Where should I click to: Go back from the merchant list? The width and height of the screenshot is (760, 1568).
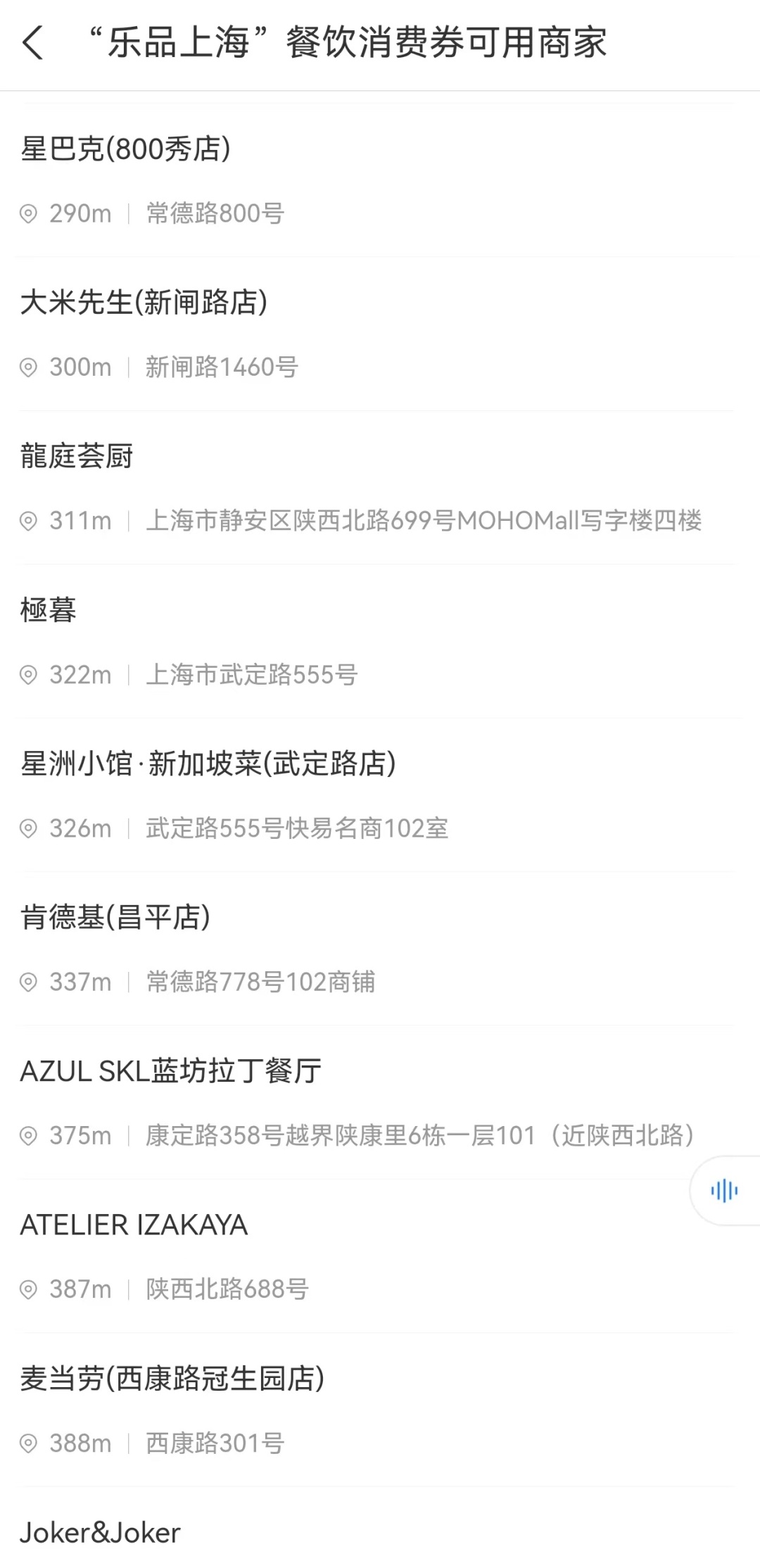[x=33, y=44]
